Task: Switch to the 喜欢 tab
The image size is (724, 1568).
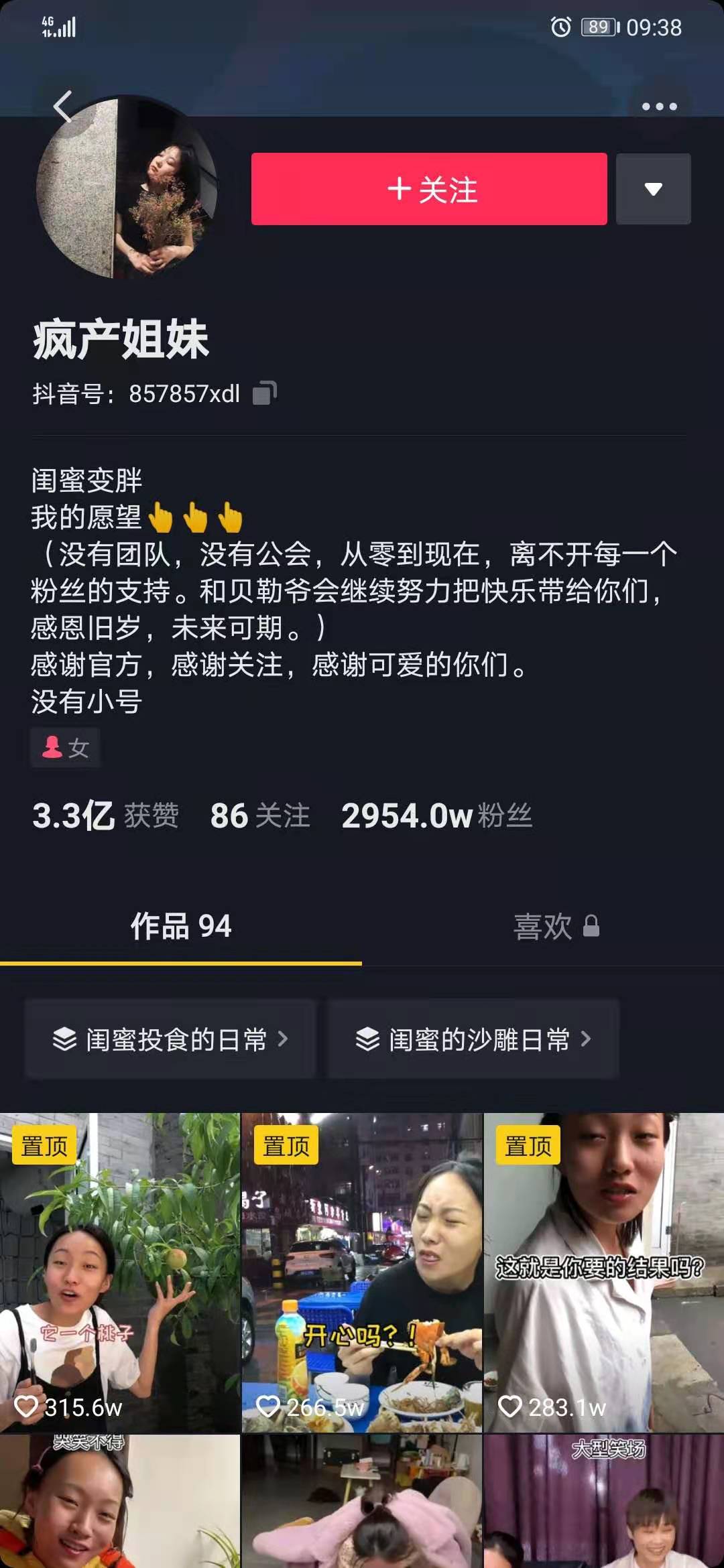Action: pos(555,926)
